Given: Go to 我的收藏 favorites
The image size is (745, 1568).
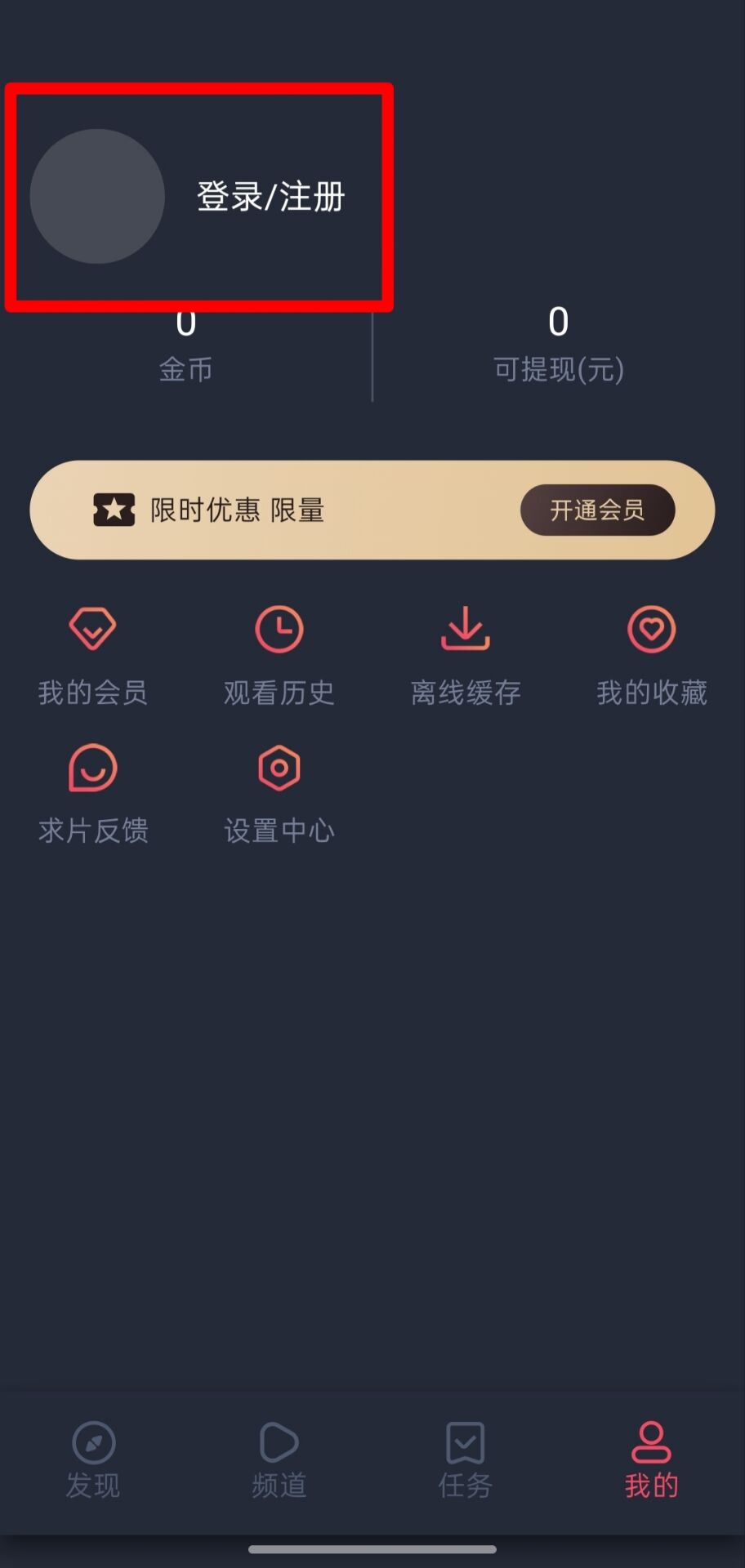Looking at the screenshot, I should click(651, 654).
